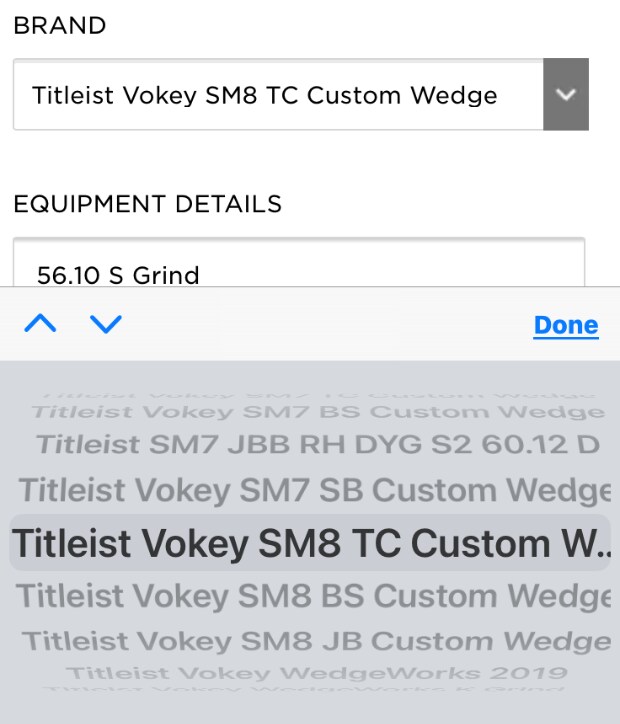Select Titleist Vokey SM8 BS Custom Wedge
This screenshot has width=620, height=724.
point(314,596)
